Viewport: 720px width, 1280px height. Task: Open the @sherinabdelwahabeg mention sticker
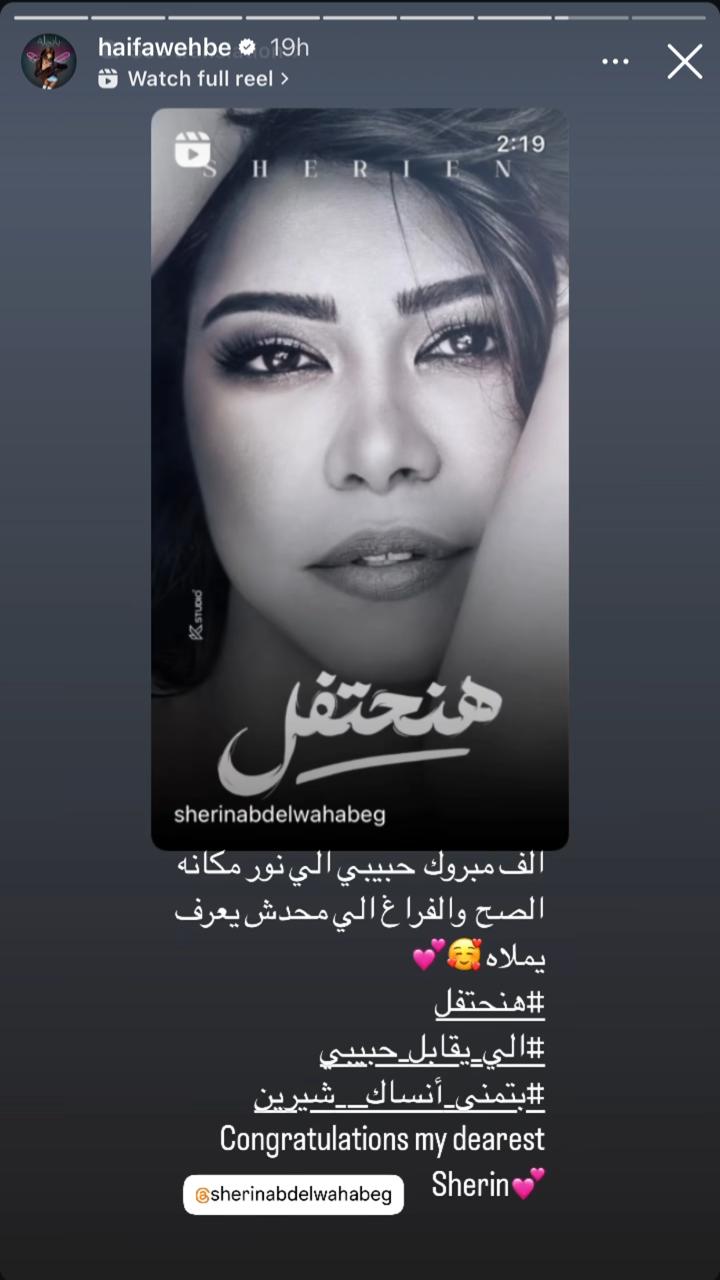[x=293, y=1194]
